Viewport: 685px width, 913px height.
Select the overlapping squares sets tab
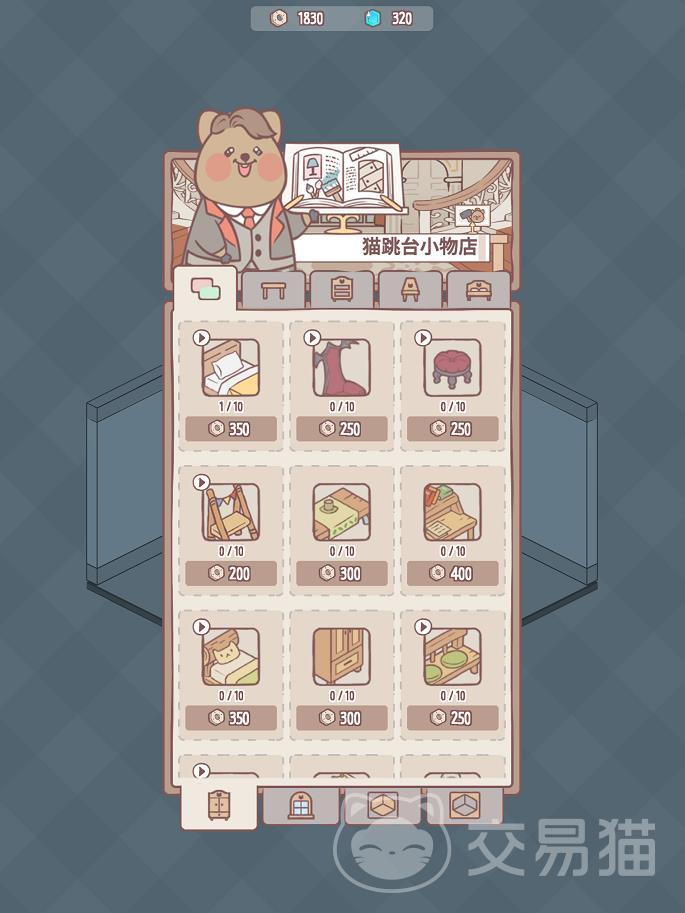click(x=205, y=290)
